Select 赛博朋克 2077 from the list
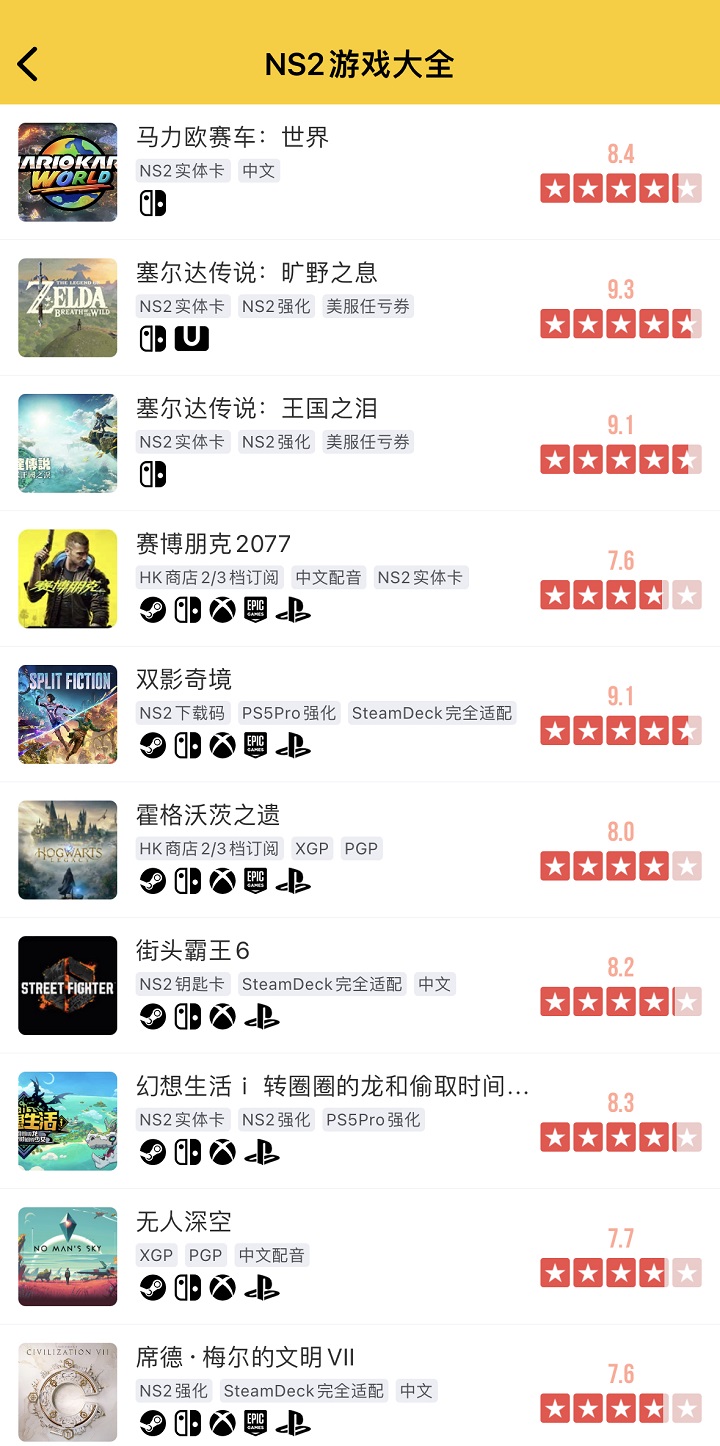Screen dimensions: 720x1446 pos(213,545)
